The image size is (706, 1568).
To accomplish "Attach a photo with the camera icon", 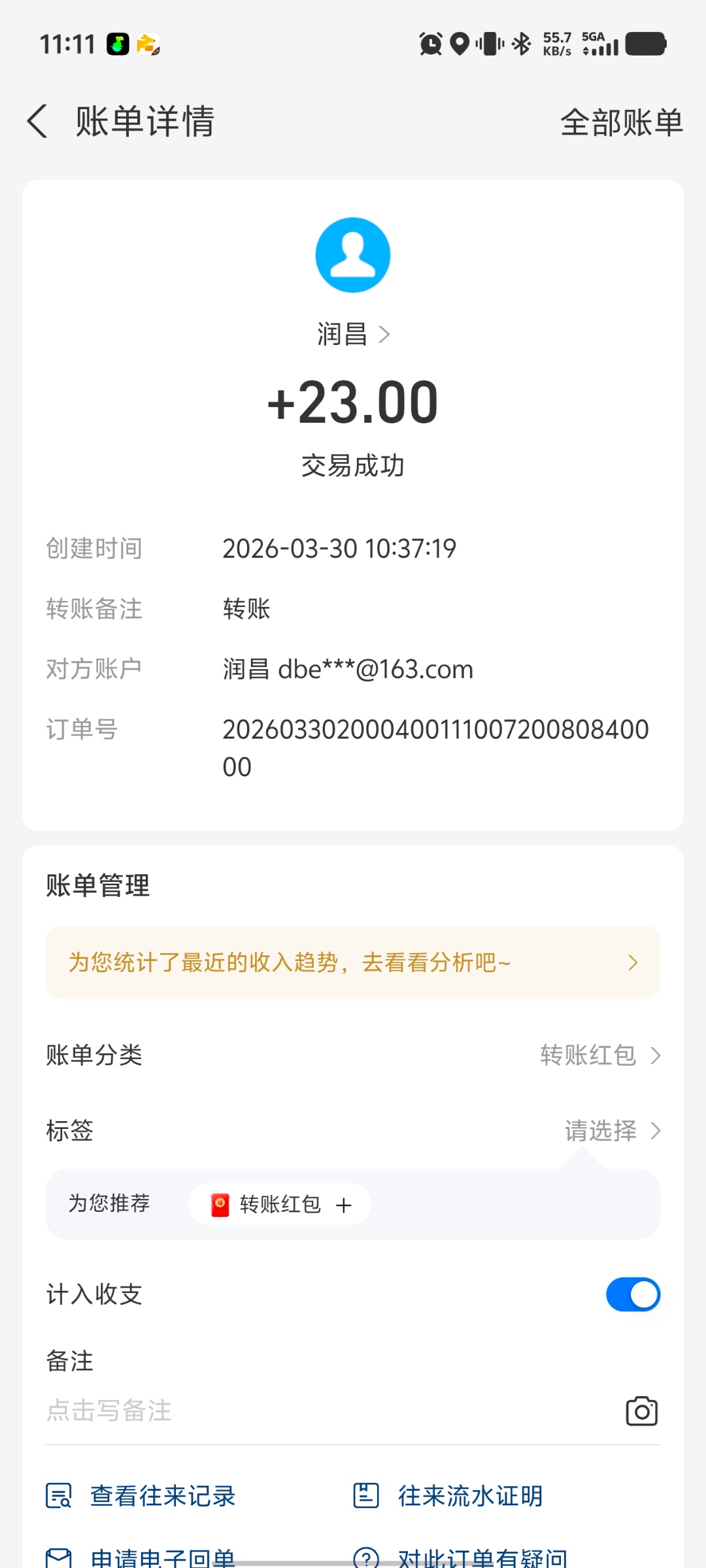I will tap(641, 1411).
